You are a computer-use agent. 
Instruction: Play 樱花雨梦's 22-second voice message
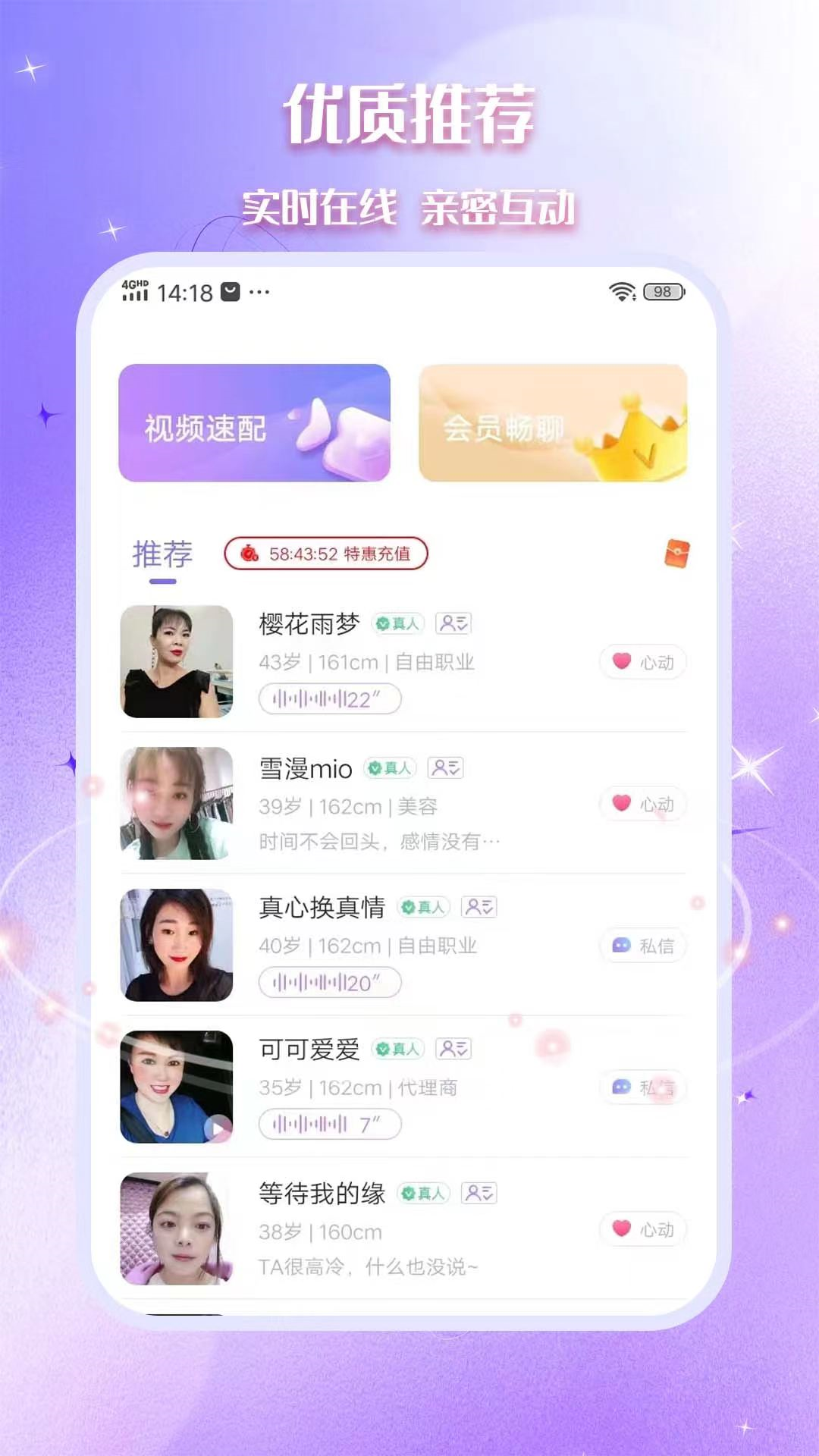[x=330, y=698]
